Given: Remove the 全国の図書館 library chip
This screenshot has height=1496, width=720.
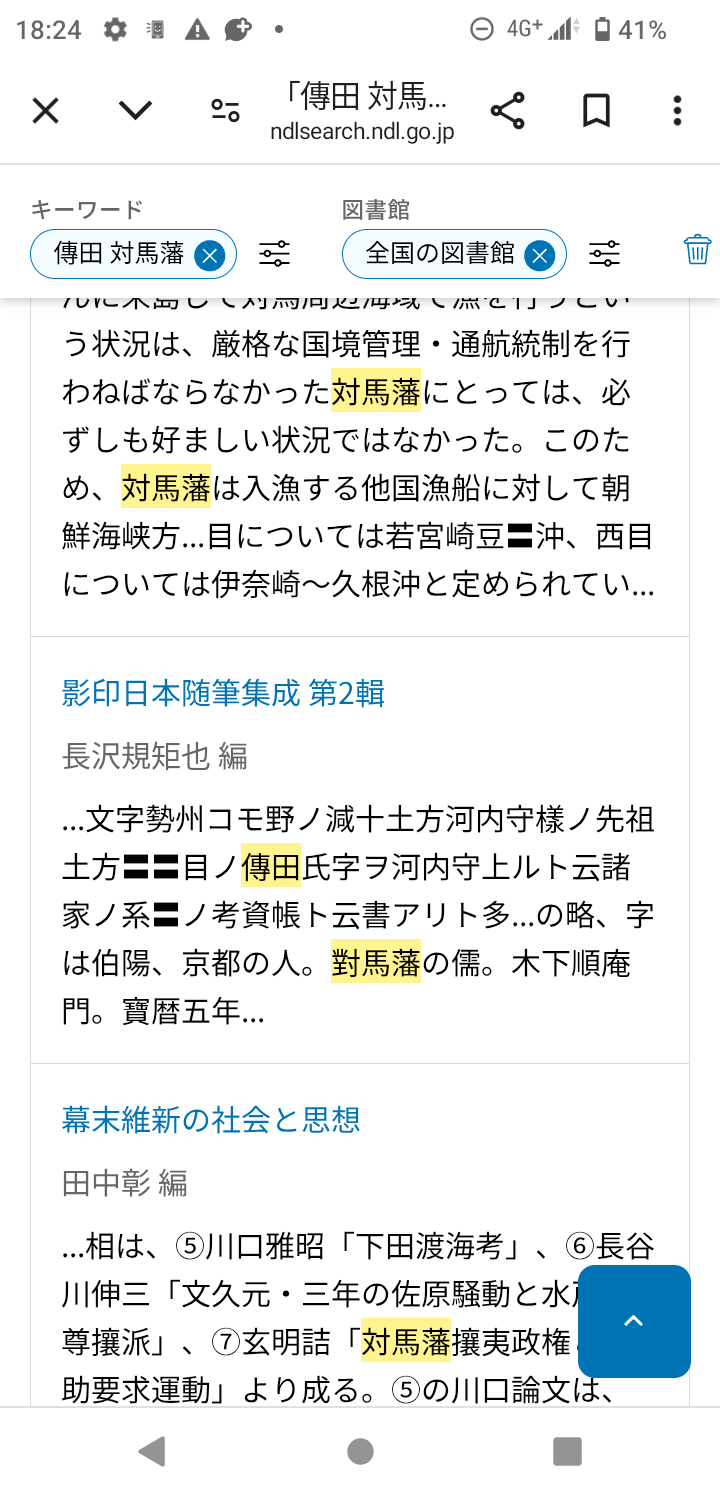Looking at the screenshot, I should click(539, 255).
